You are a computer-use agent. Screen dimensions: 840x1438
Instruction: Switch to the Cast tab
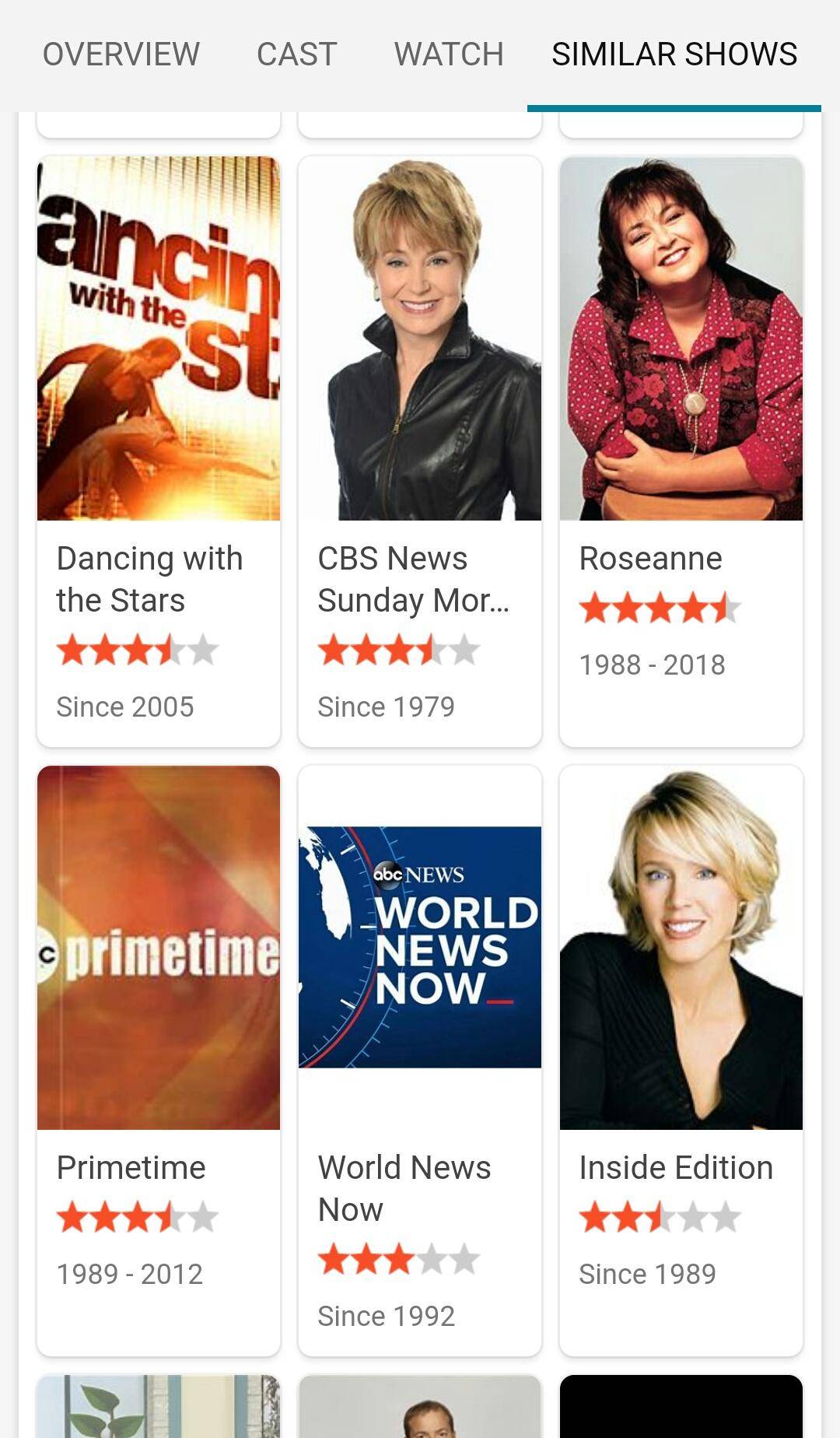[x=296, y=54]
